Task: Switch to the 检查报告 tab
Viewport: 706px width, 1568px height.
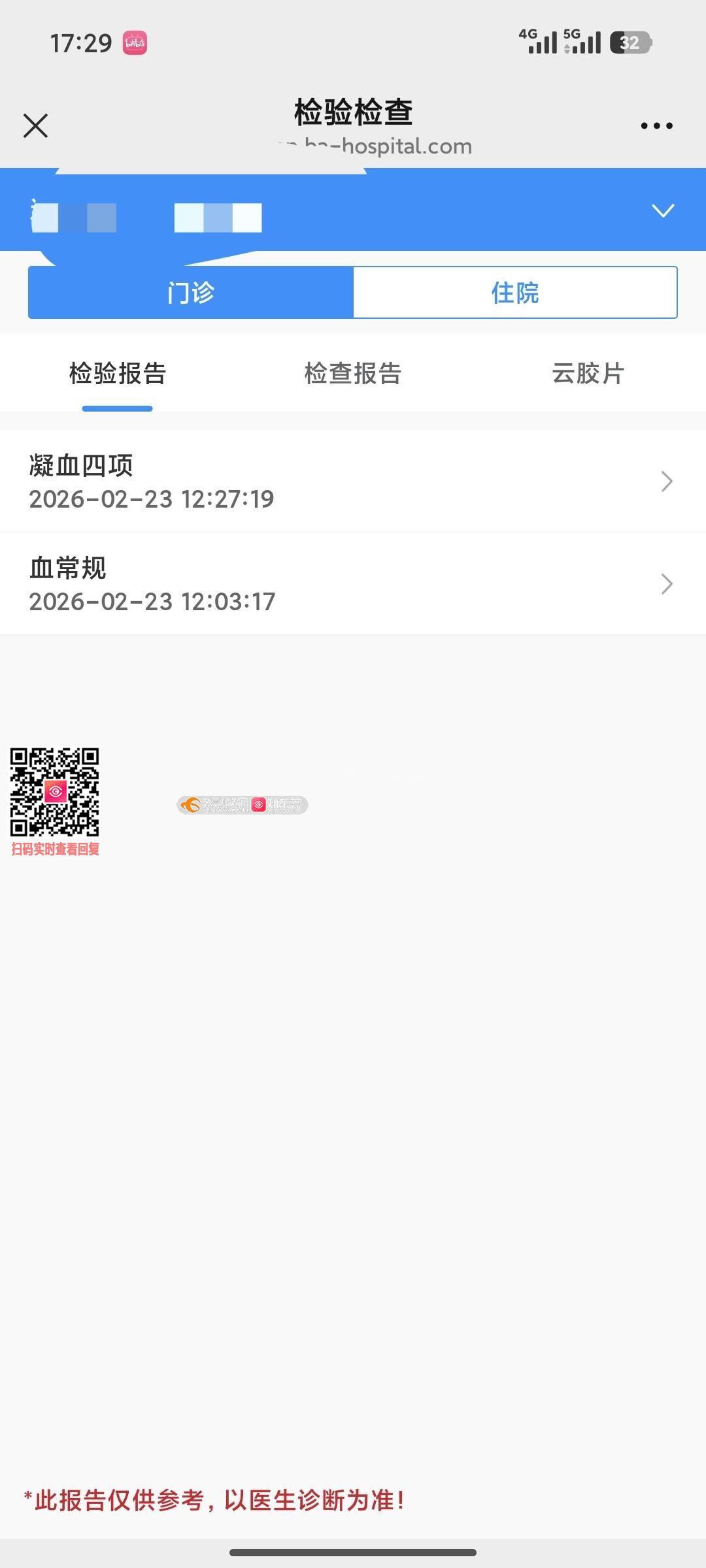Action: [x=353, y=374]
